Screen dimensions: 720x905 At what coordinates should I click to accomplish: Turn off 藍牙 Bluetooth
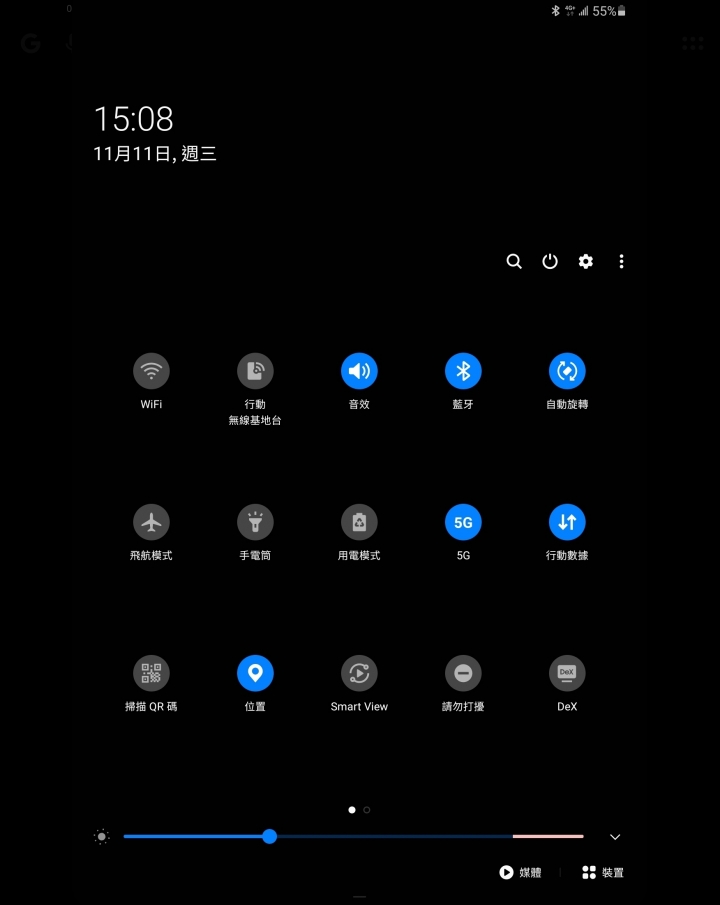click(x=463, y=371)
